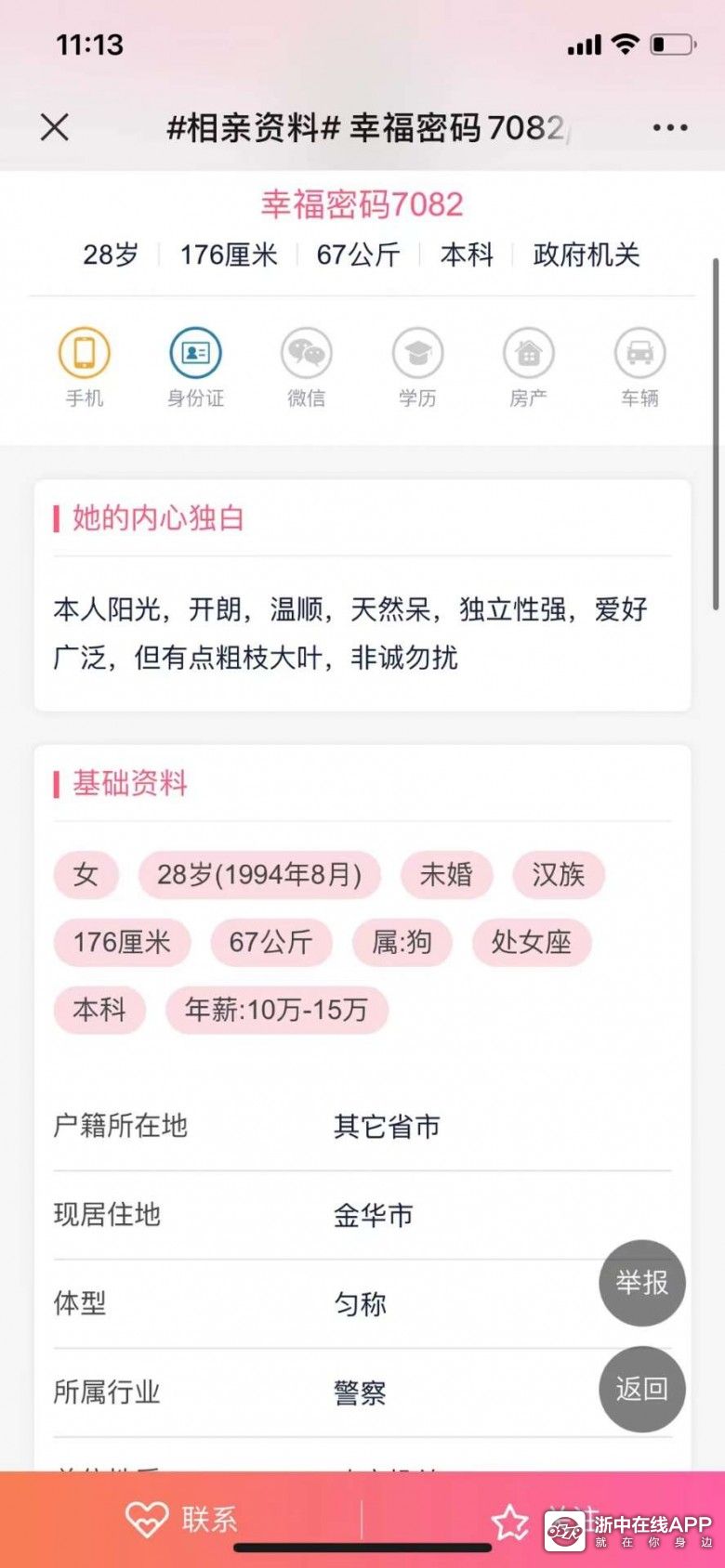Image resolution: width=725 pixels, height=1568 pixels.
Task: Tap the 微信 verification icon
Action: pos(307,353)
